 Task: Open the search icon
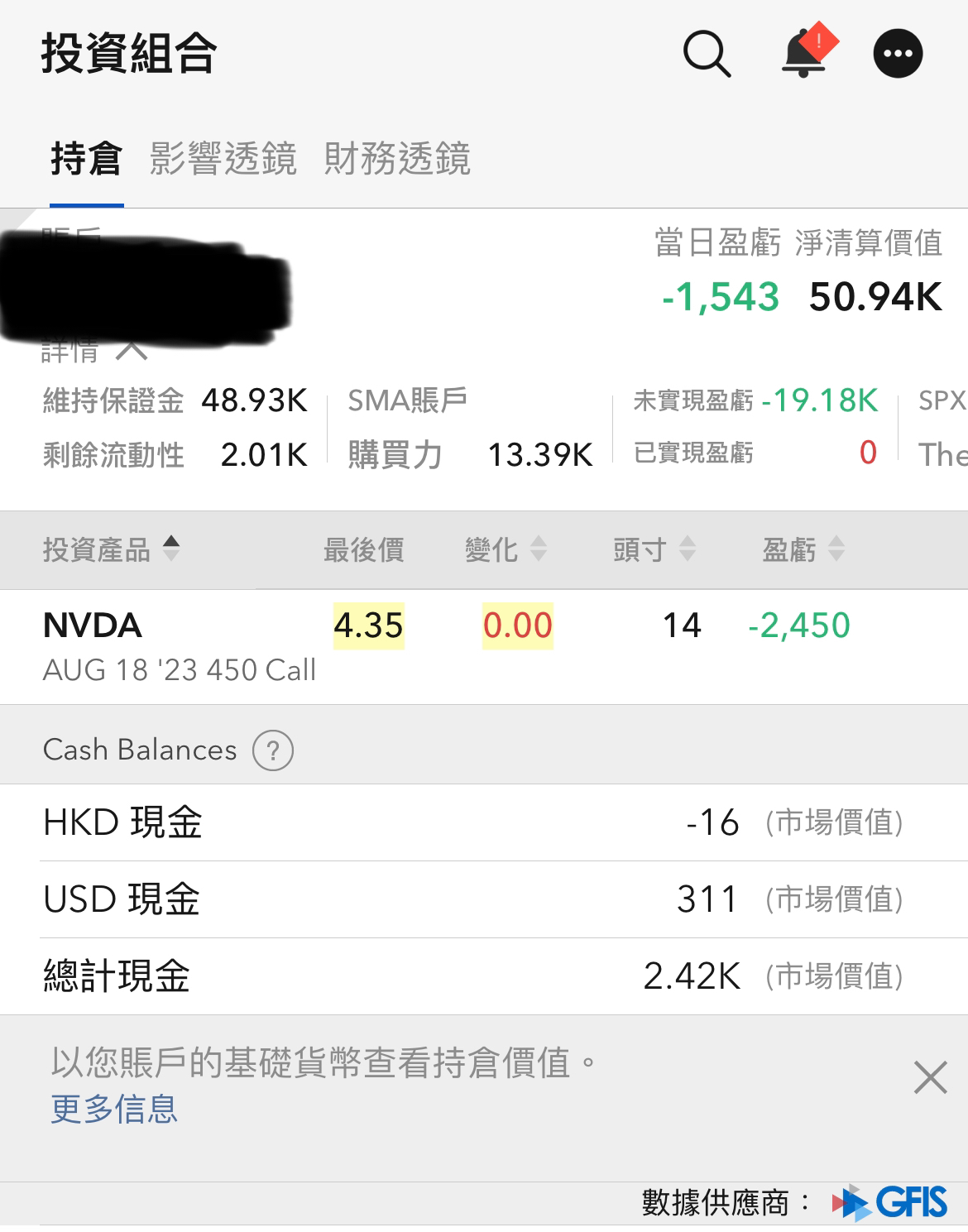pos(707,55)
